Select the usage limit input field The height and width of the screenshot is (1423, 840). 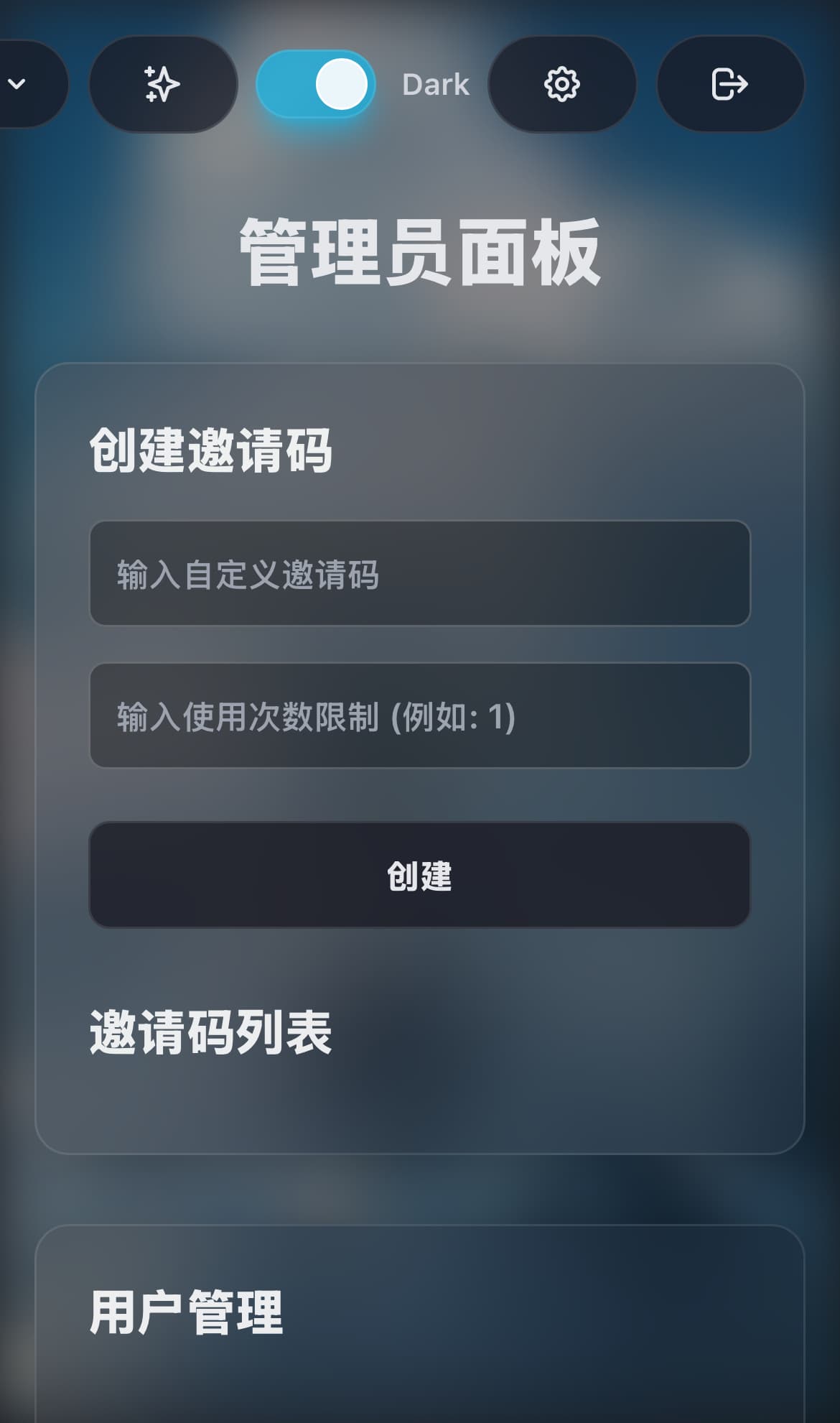pos(420,715)
